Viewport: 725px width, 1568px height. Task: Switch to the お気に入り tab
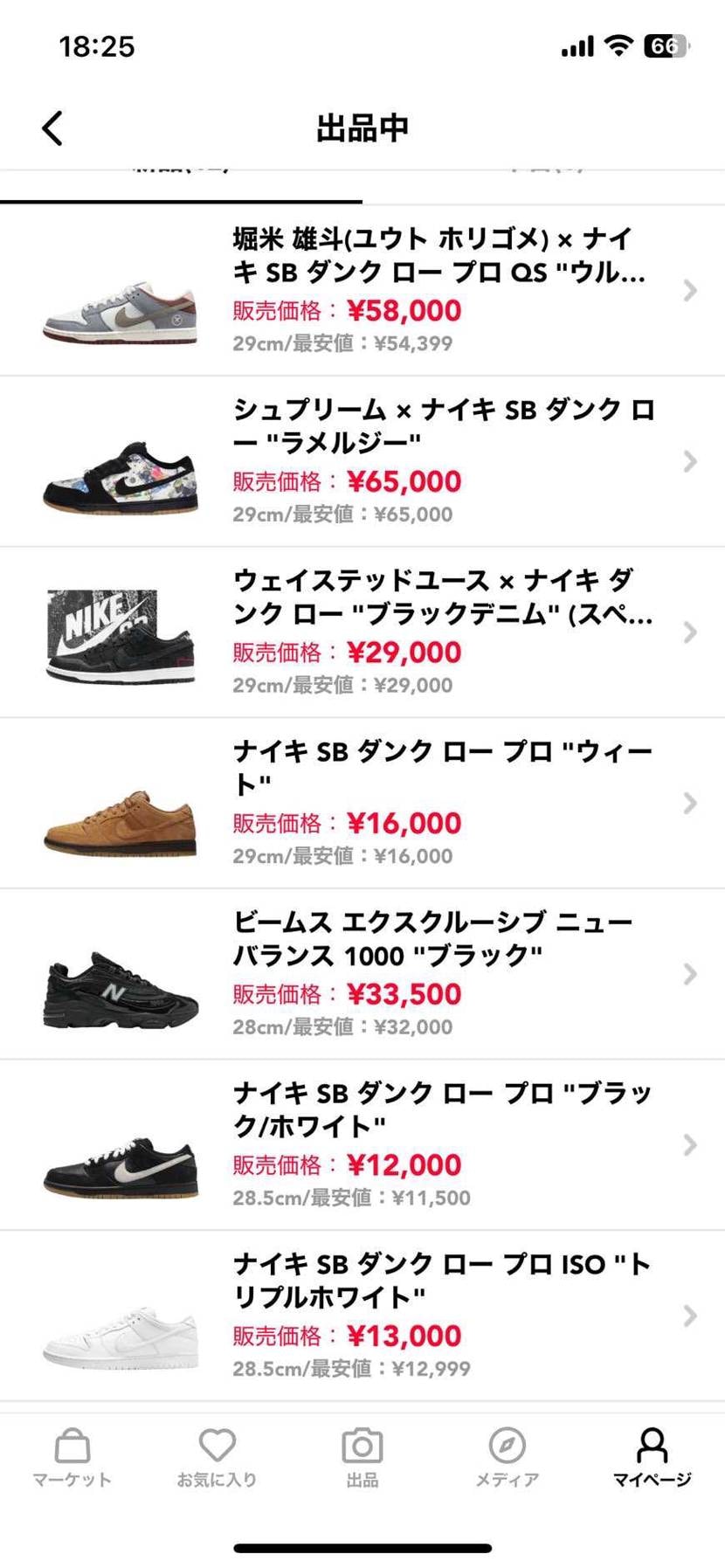(x=217, y=1457)
